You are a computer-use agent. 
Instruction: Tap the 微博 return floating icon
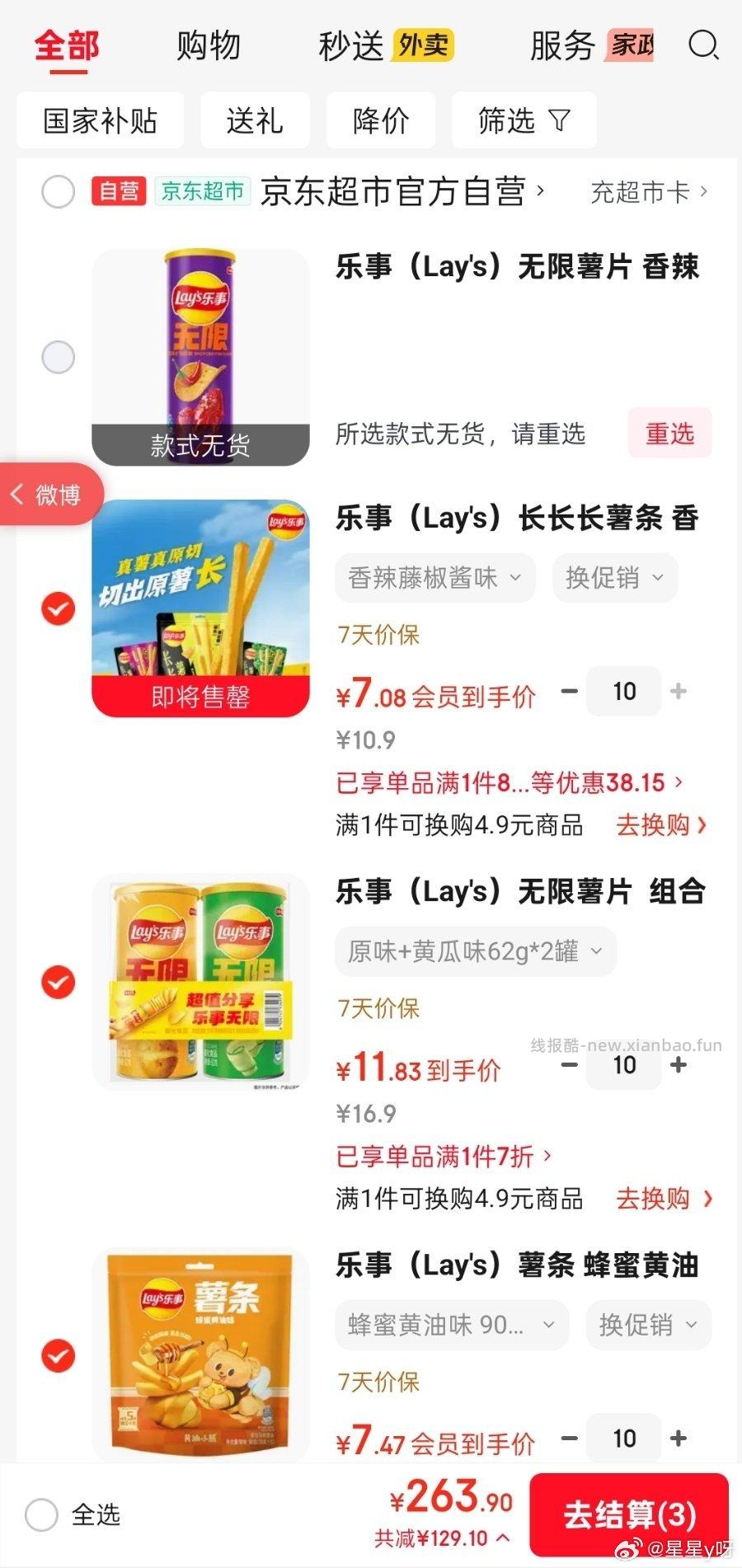click(49, 493)
